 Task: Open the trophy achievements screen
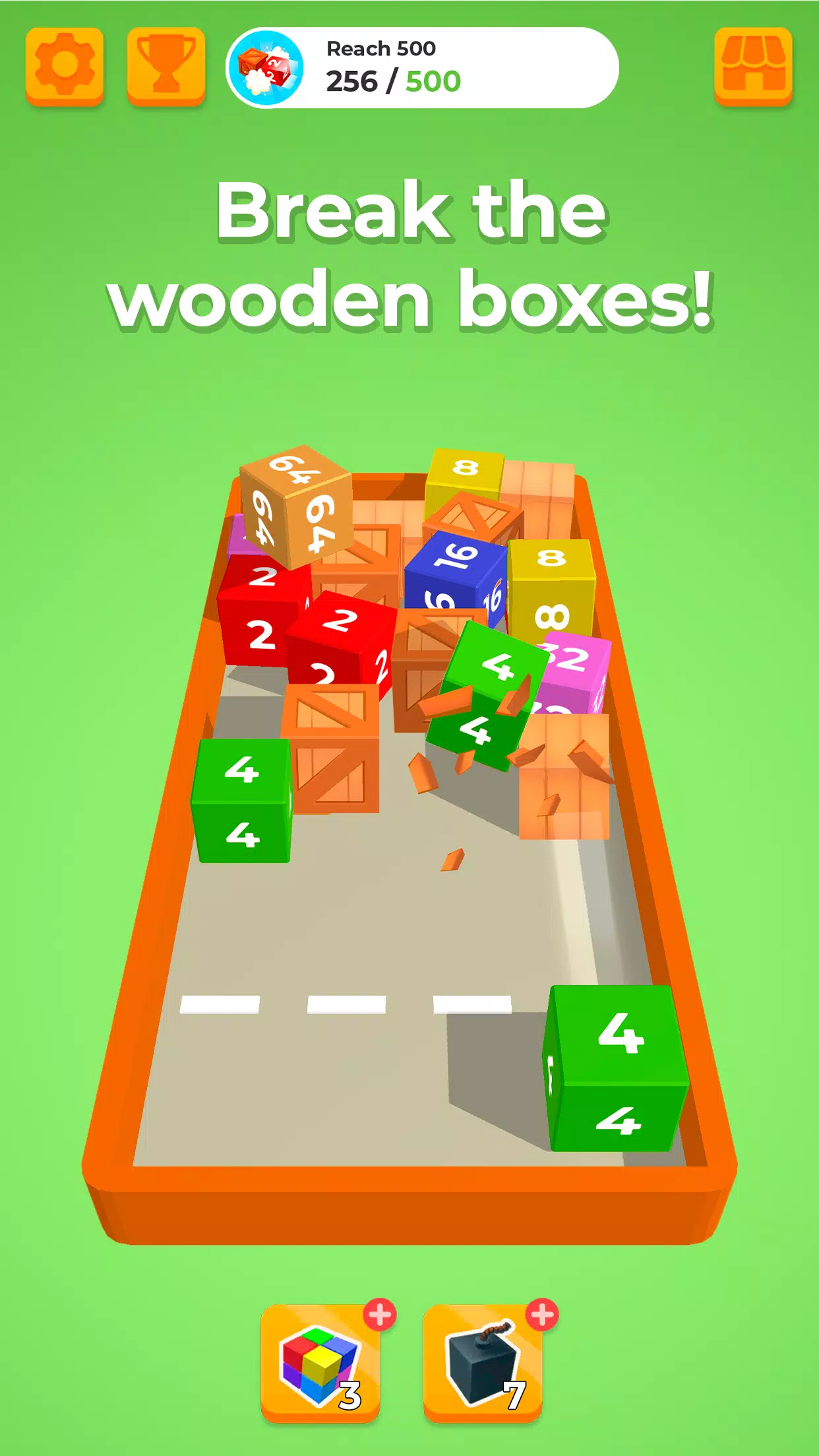click(166, 66)
